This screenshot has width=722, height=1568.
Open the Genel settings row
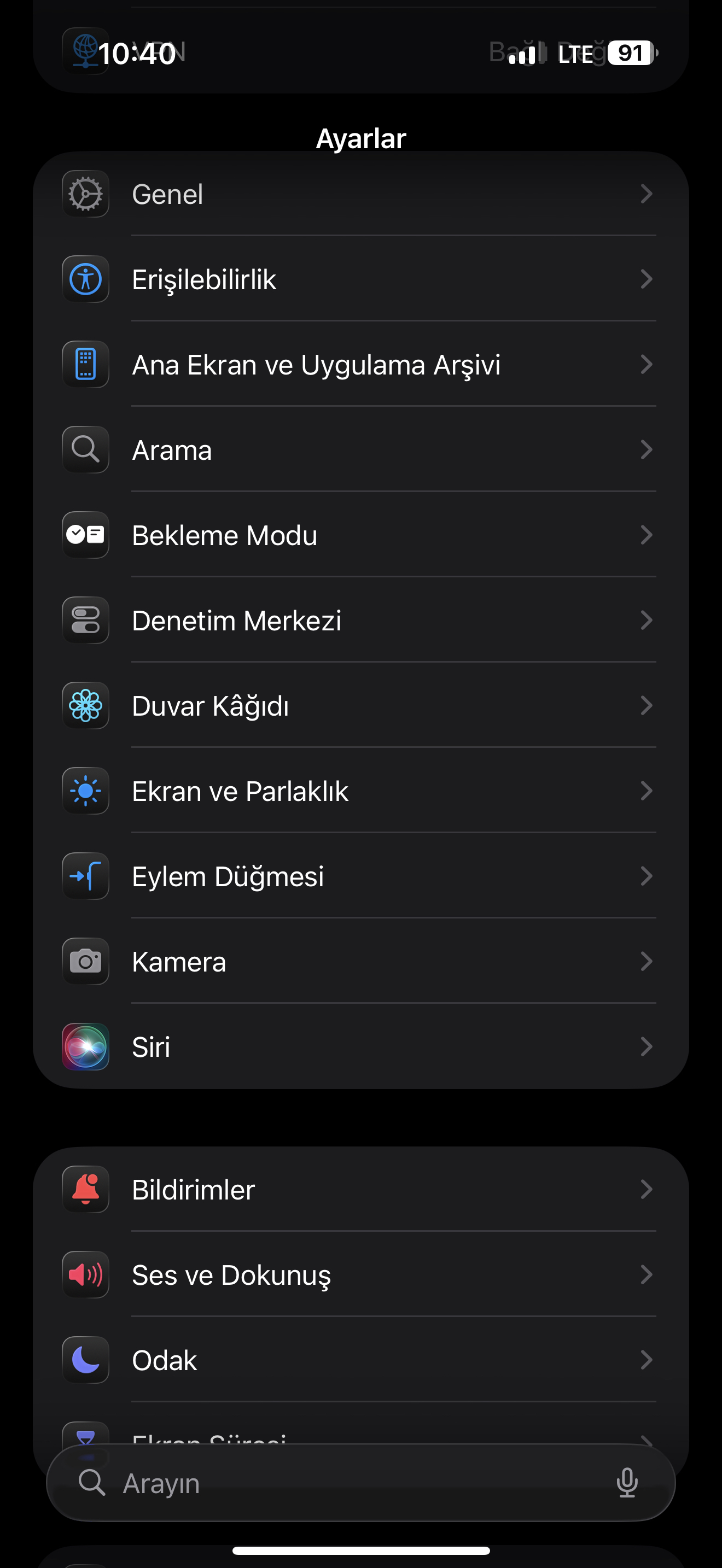tap(359, 194)
